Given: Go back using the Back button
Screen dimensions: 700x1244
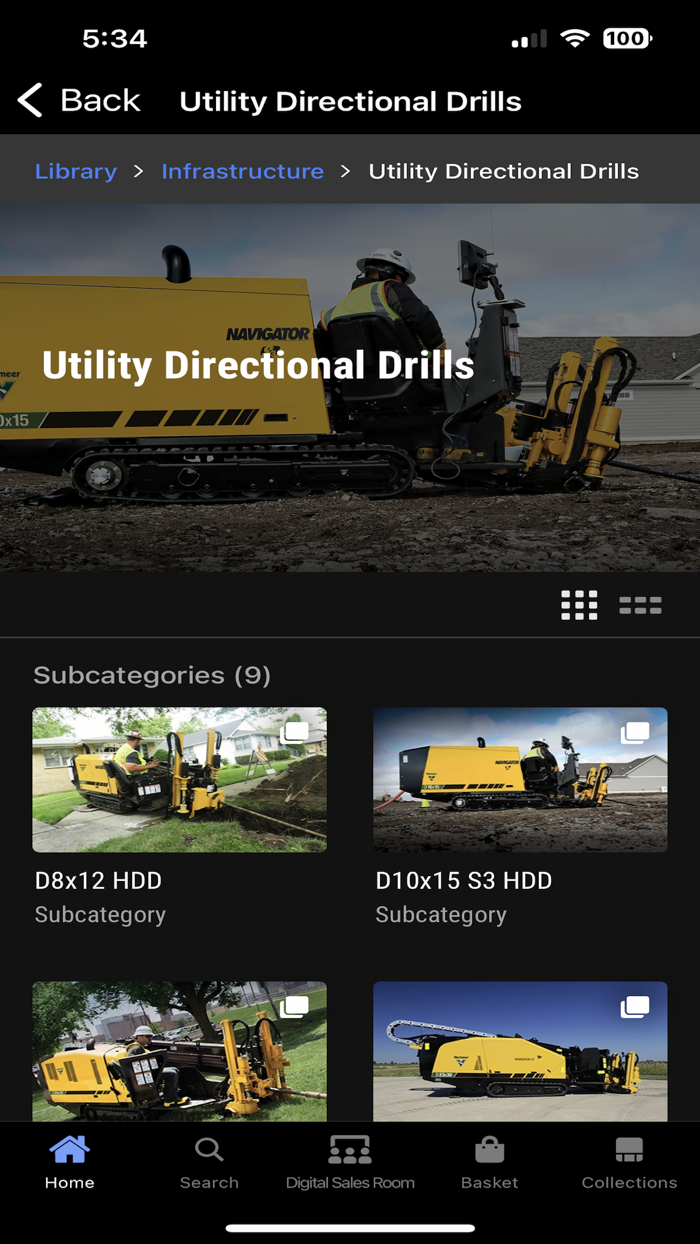Looking at the screenshot, I should click(x=80, y=101).
